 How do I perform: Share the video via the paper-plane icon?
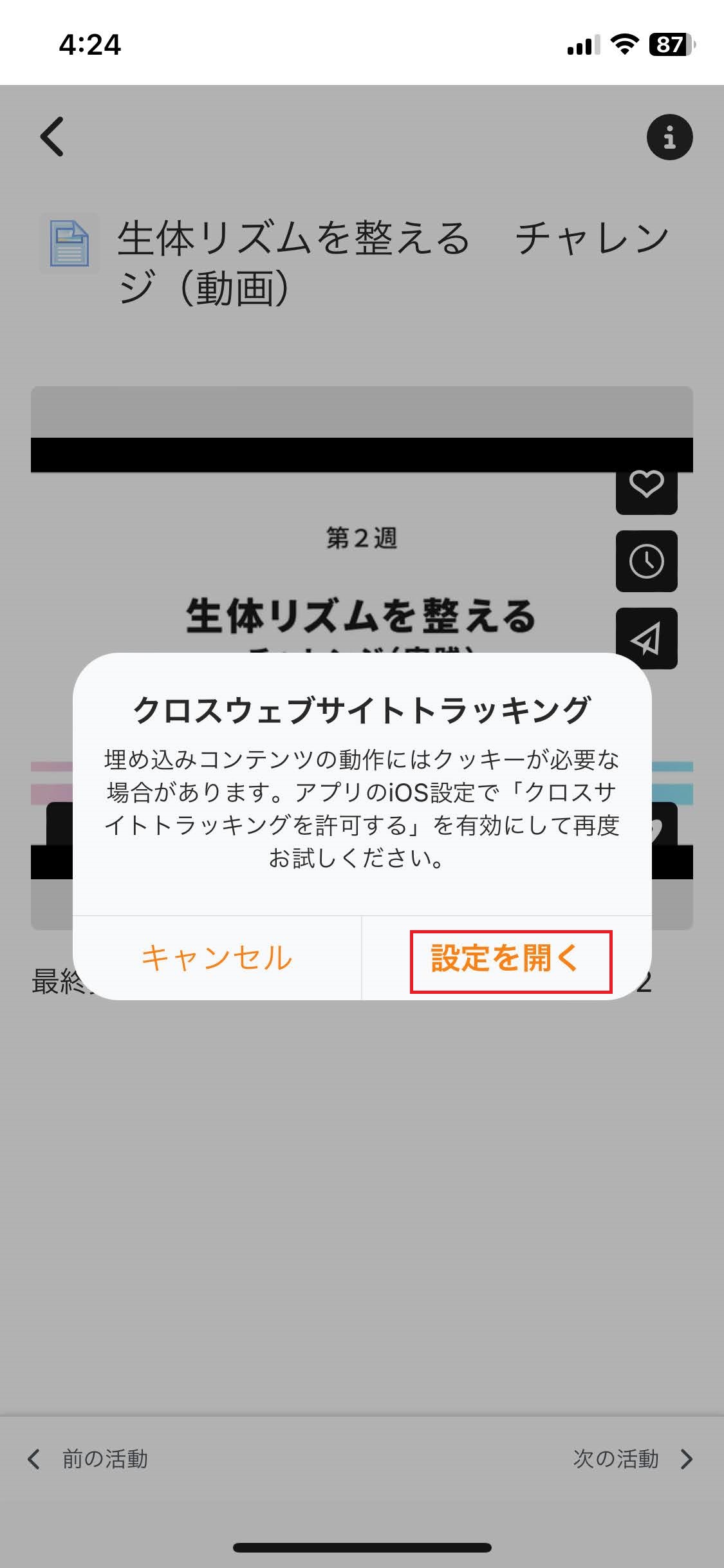[646, 638]
